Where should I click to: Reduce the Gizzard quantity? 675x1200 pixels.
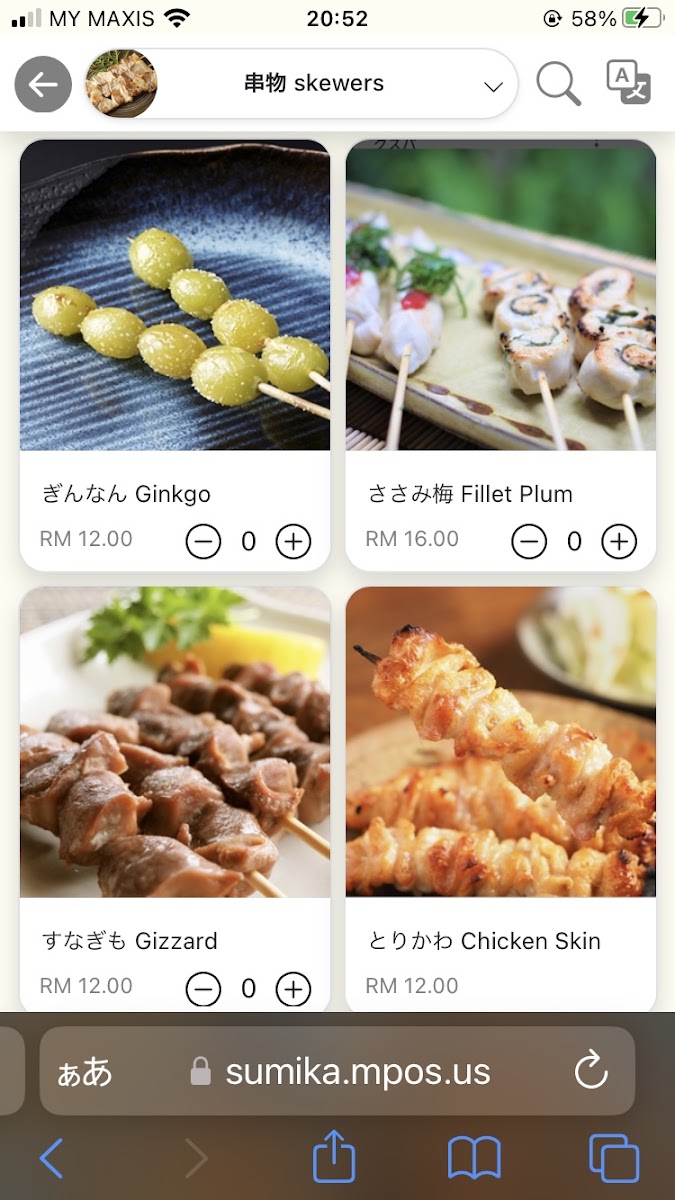coord(203,989)
